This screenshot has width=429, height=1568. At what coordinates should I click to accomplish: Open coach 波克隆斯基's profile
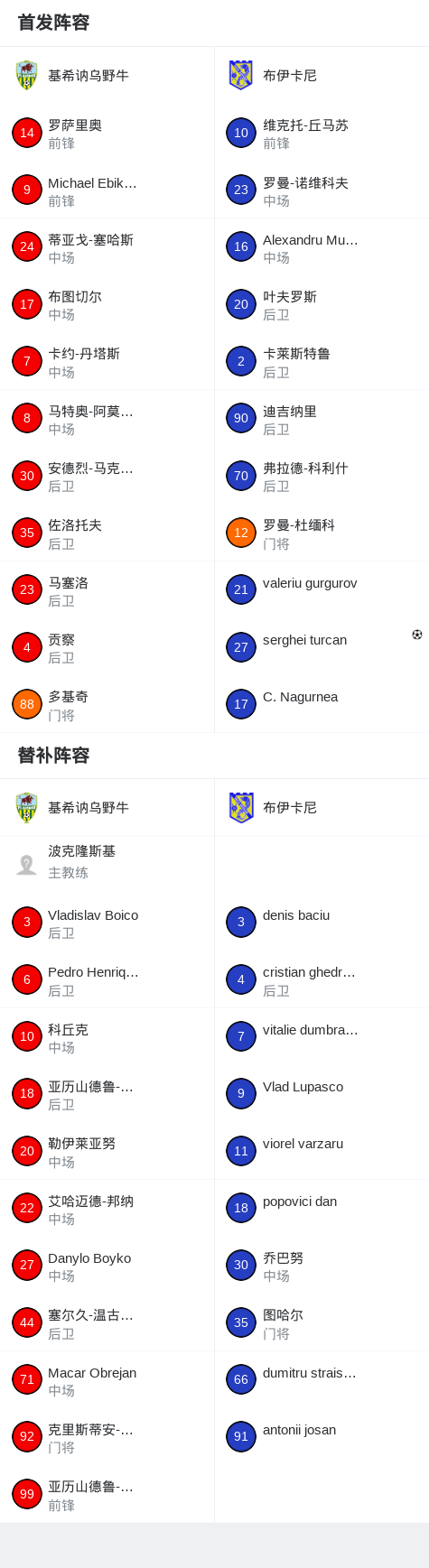coord(107,865)
